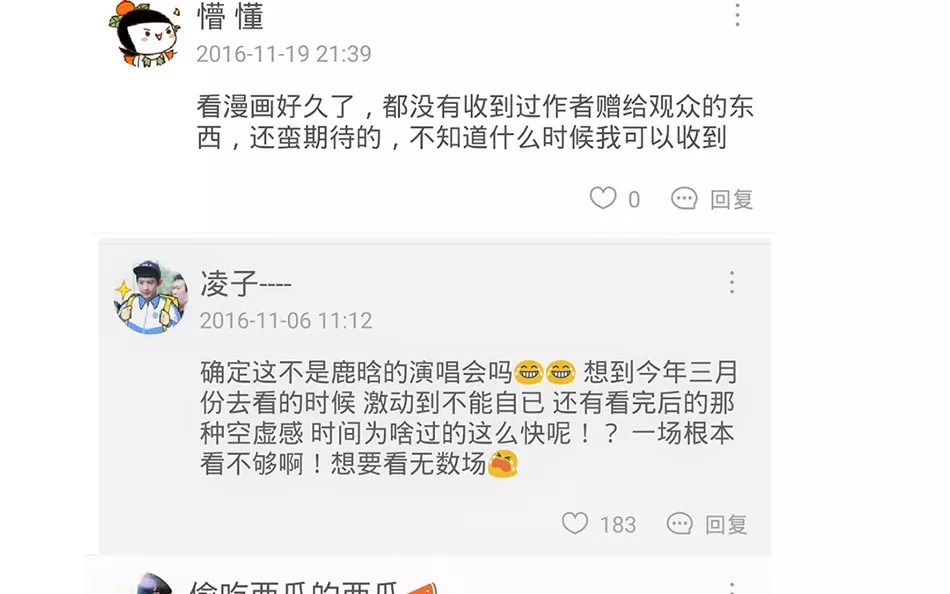Viewport: 950px width, 594px height.
Task: Reply to 懵懂's comment
Action: click(x=712, y=199)
